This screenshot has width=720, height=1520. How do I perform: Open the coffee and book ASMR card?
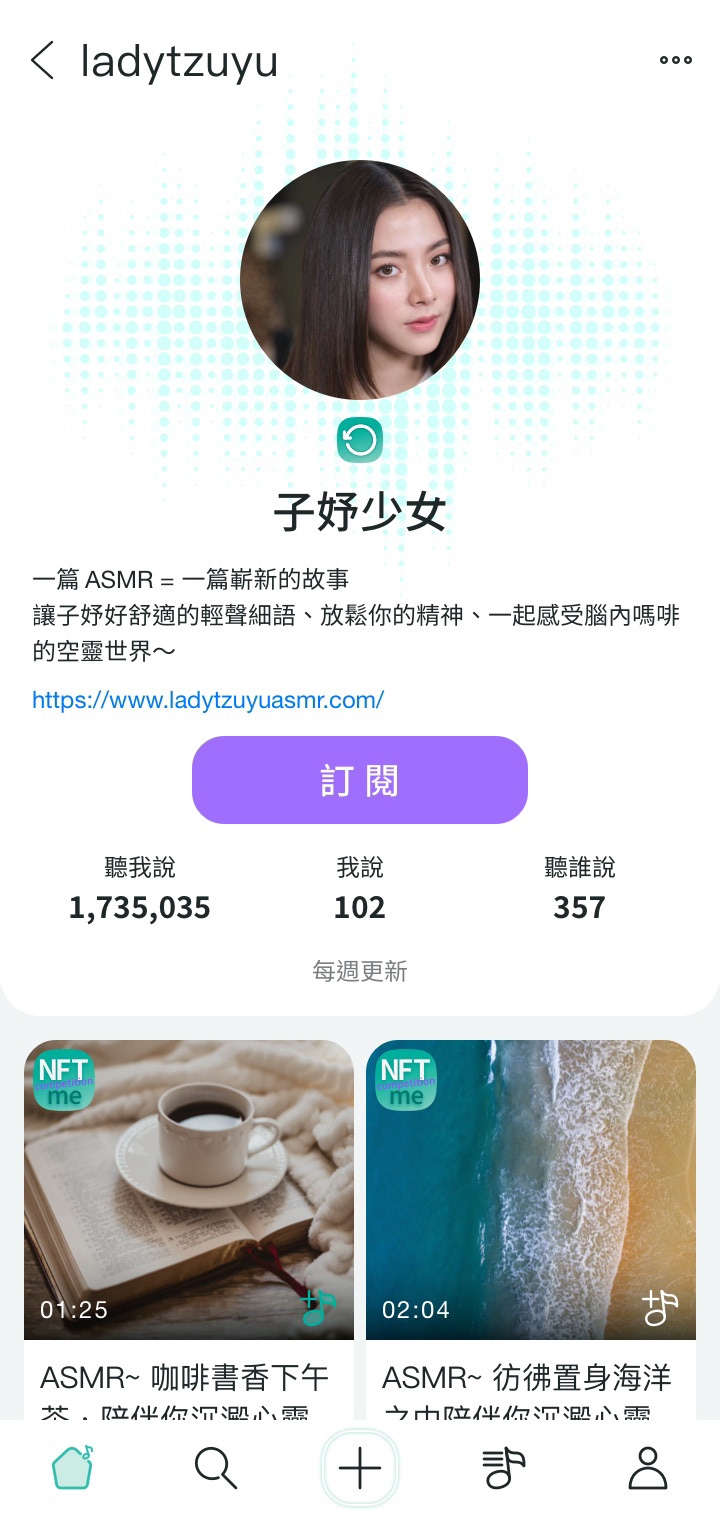pos(189,1190)
